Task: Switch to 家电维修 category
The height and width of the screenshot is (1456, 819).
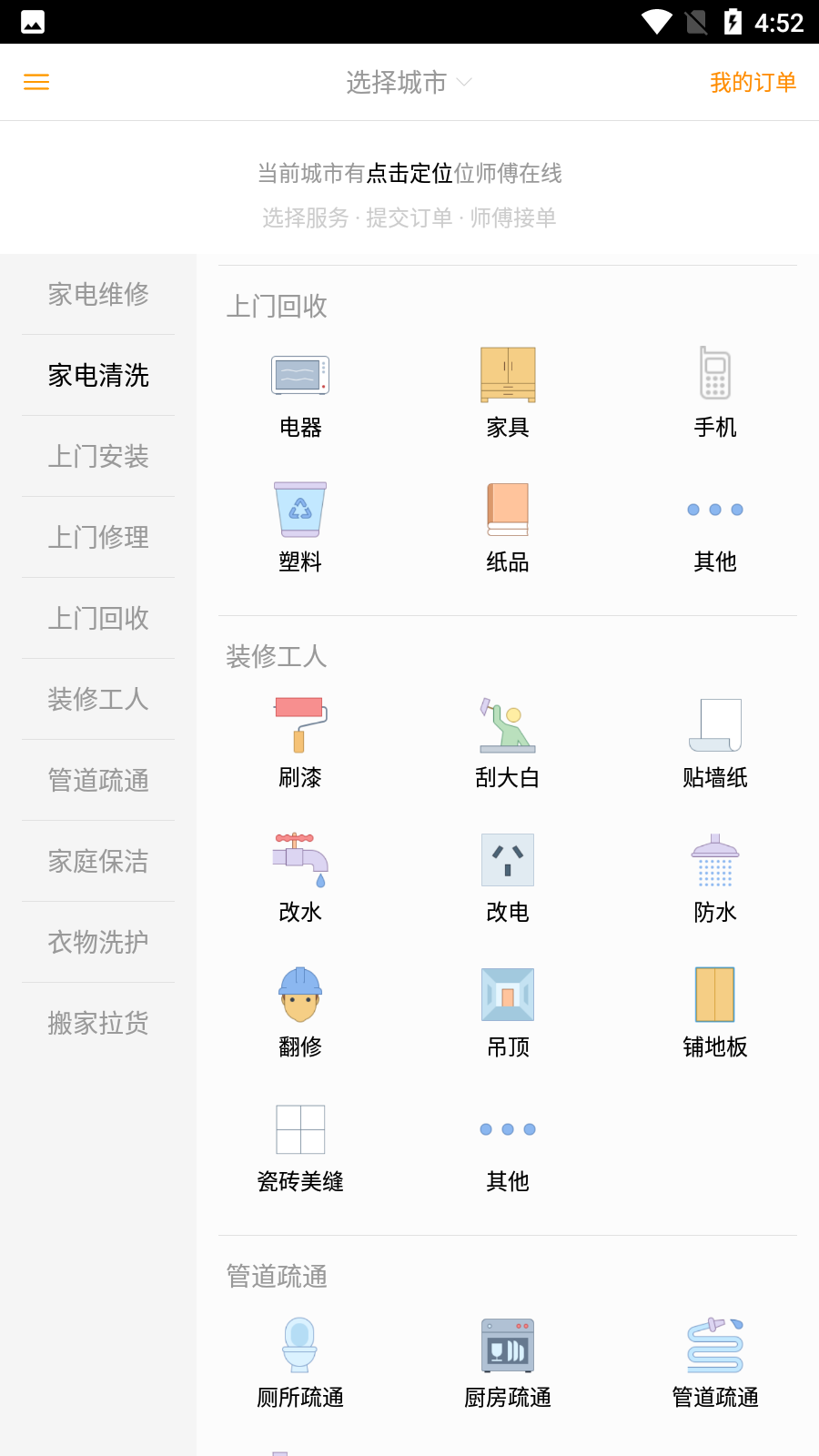Action: coord(98,294)
